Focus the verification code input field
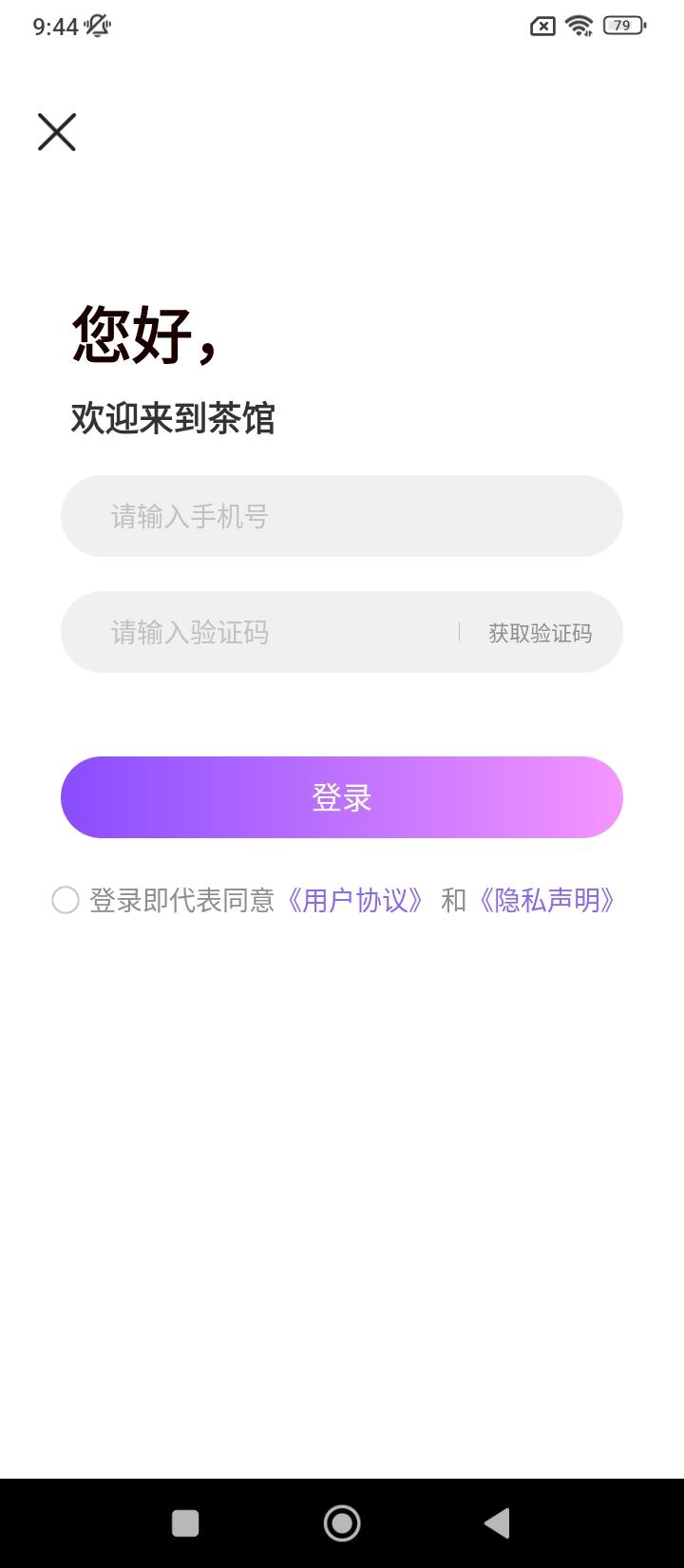 [275, 632]
